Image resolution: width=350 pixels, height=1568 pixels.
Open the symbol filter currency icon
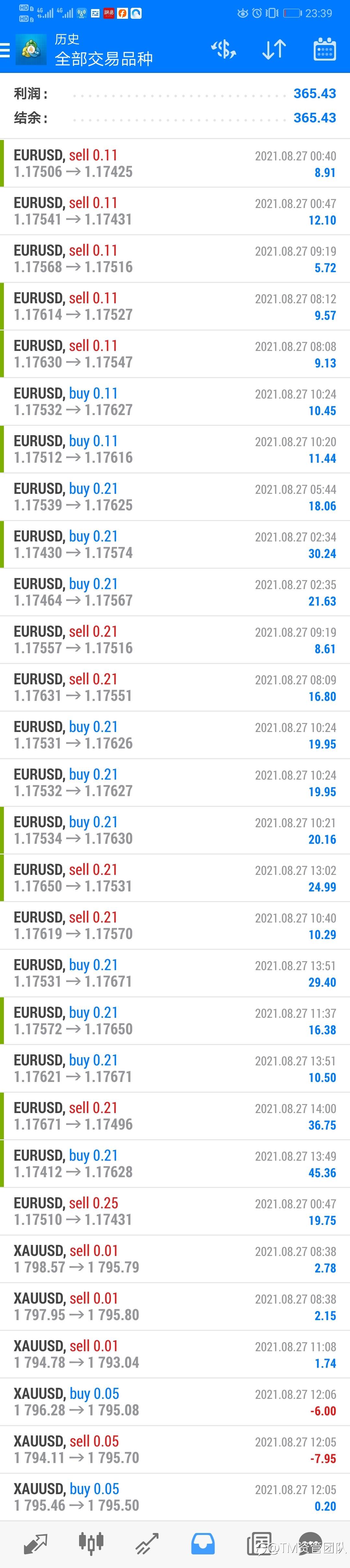223,50
